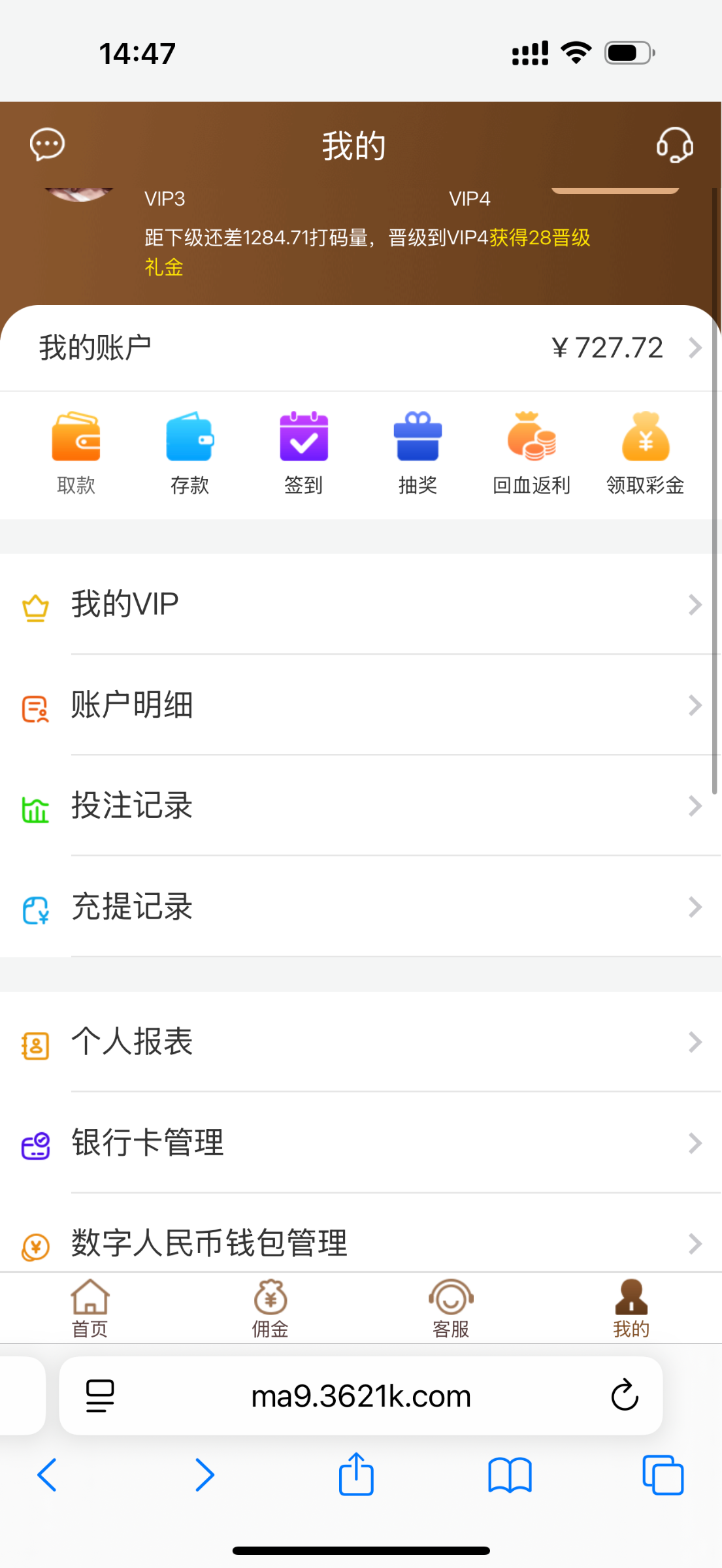Open the 签到 check-in shortcut
This screenshot has height=1568, width=722.
(x=304, y=452)
